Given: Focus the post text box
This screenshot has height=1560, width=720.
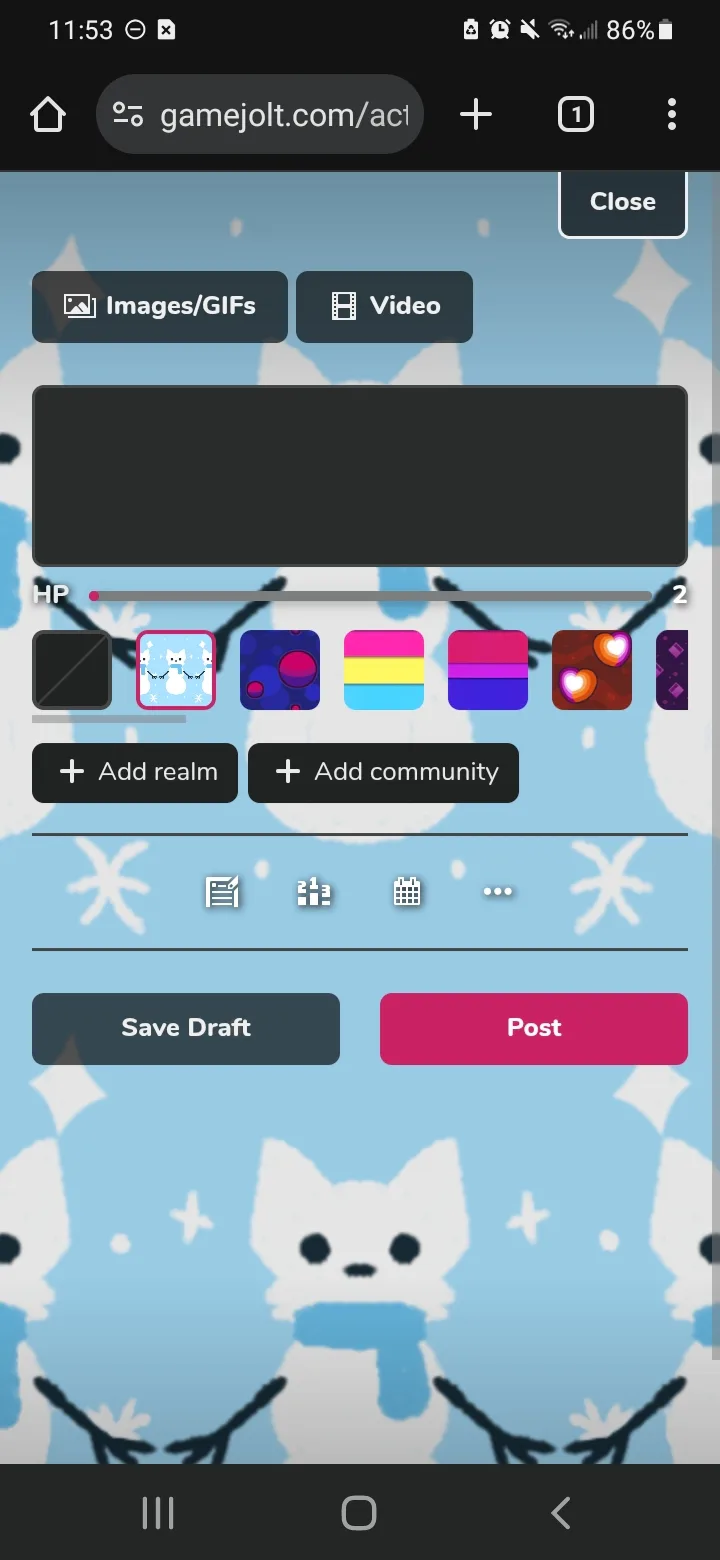Looking at the screenshot, I should pyautogui.click(x=360, y=476).
